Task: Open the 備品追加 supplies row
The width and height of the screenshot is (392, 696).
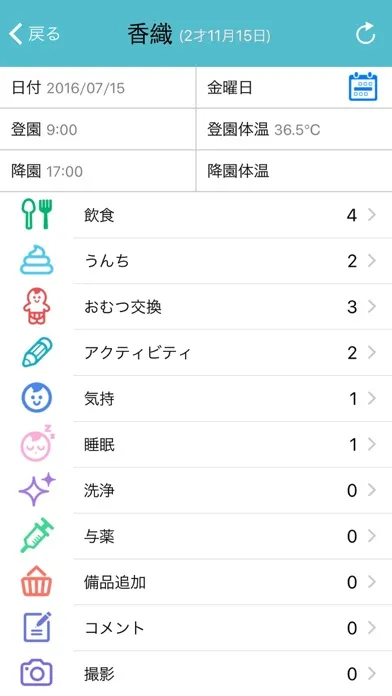Action: (x=196, y=582)
